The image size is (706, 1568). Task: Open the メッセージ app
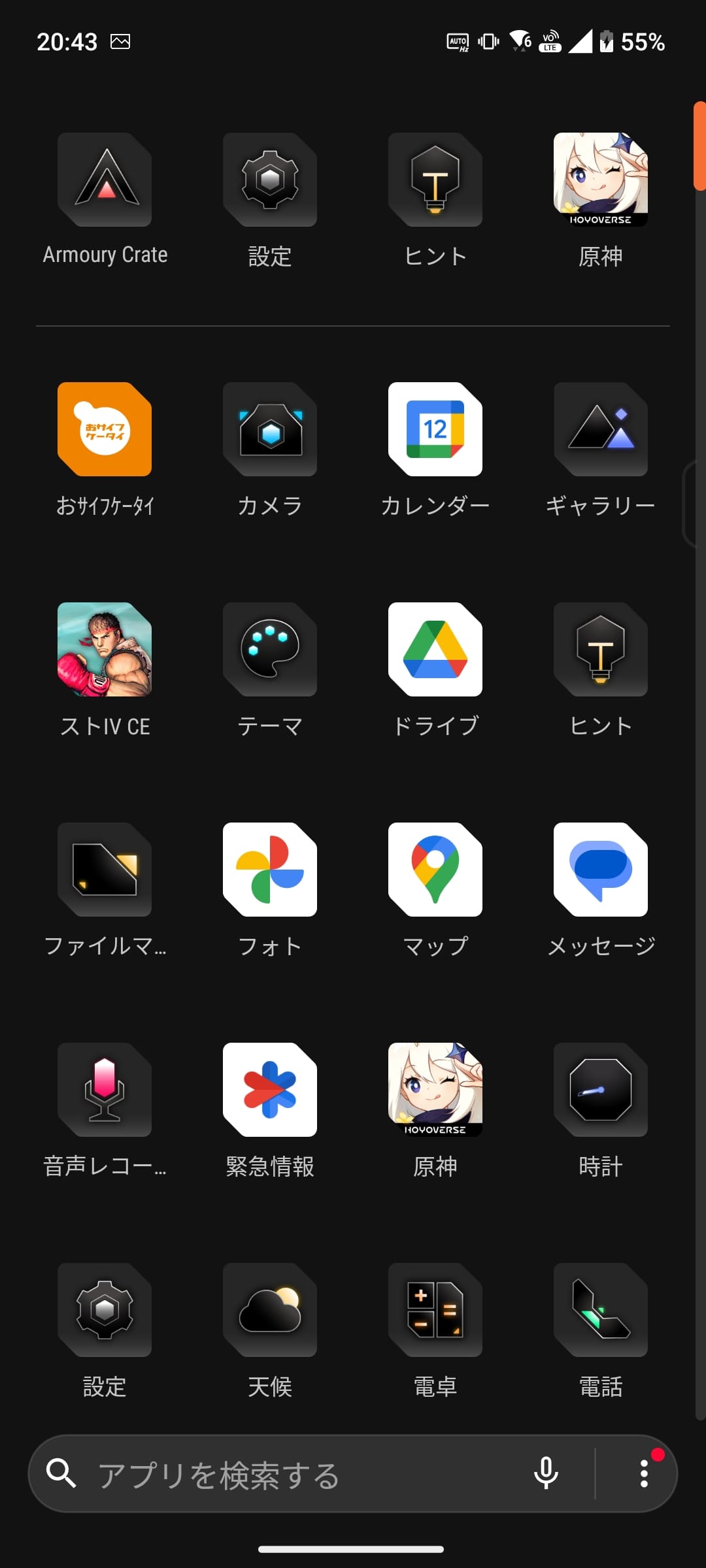pyautogui.click(x=601, y=870)
